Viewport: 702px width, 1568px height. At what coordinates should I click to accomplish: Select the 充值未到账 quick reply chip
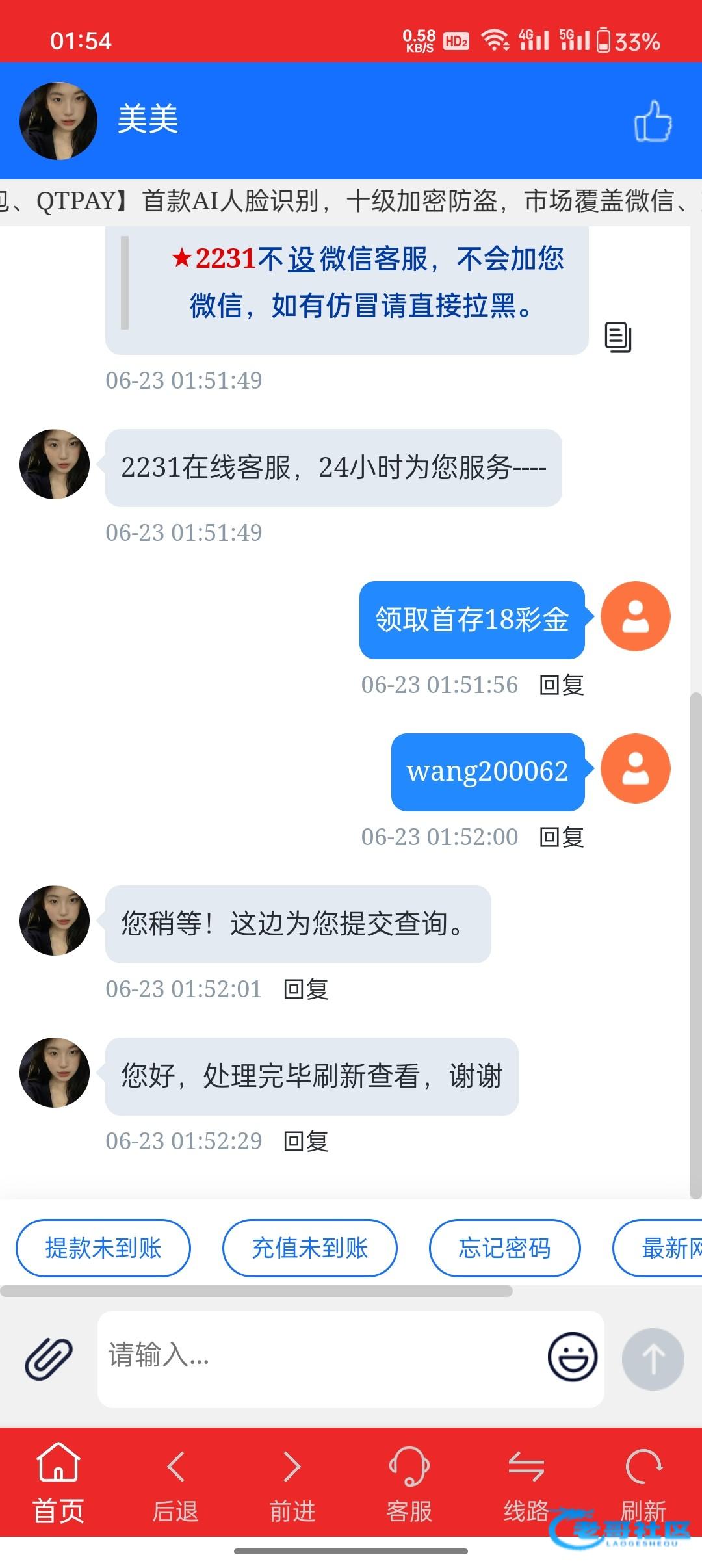(310, 1248)
